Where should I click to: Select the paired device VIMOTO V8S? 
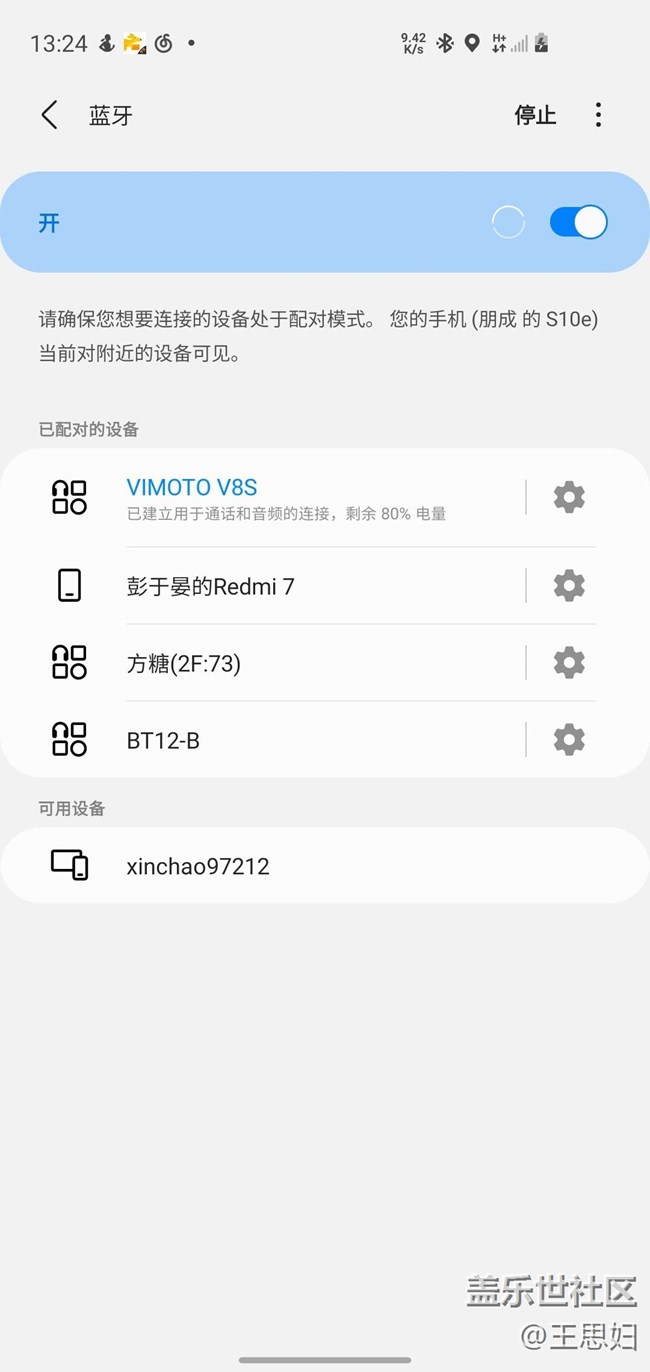[x=262, y=498]
